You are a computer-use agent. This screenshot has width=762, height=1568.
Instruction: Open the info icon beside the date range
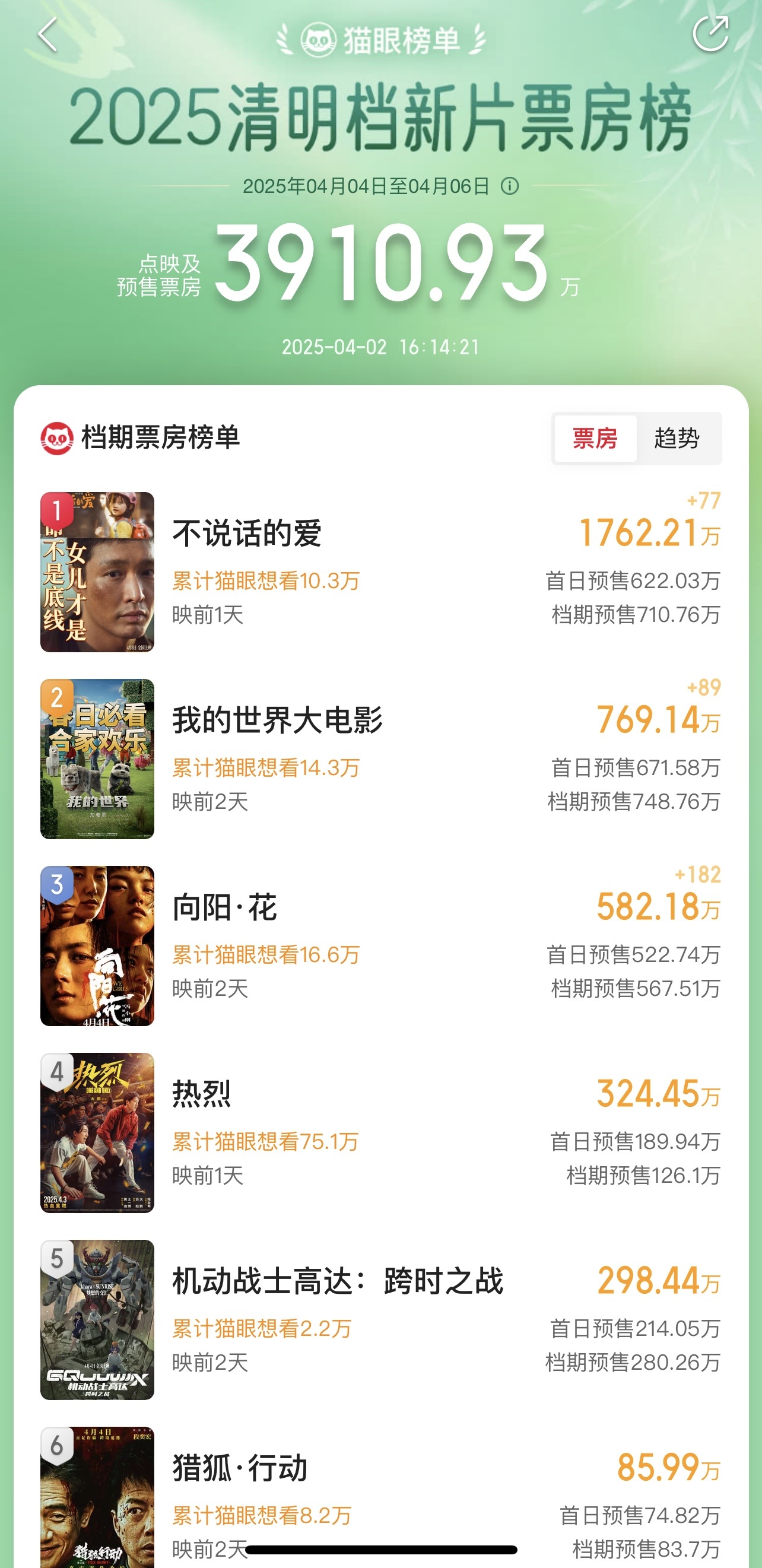click(x=509, y=186)
